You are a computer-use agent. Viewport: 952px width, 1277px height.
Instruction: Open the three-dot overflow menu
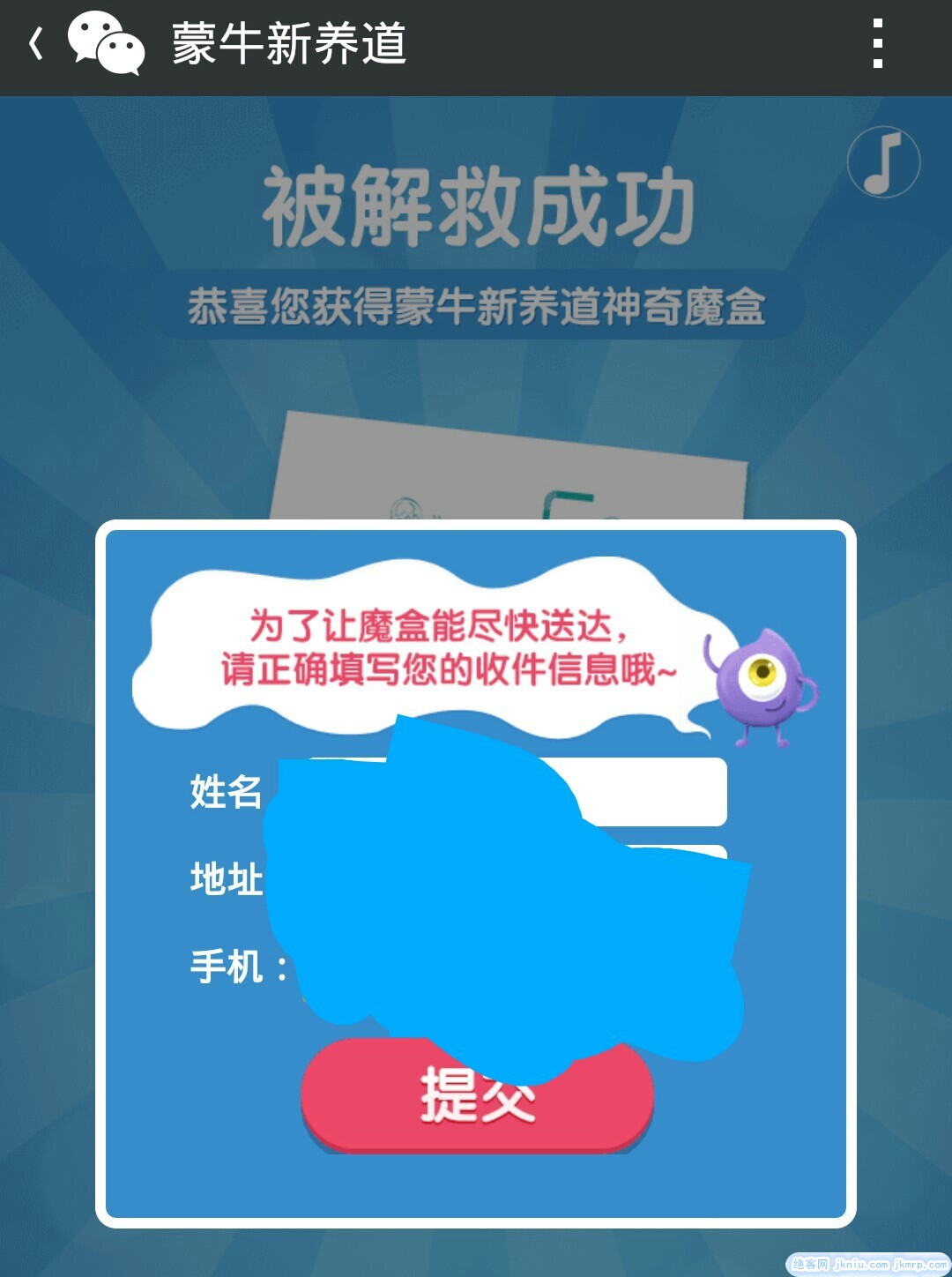coord(877,44)
